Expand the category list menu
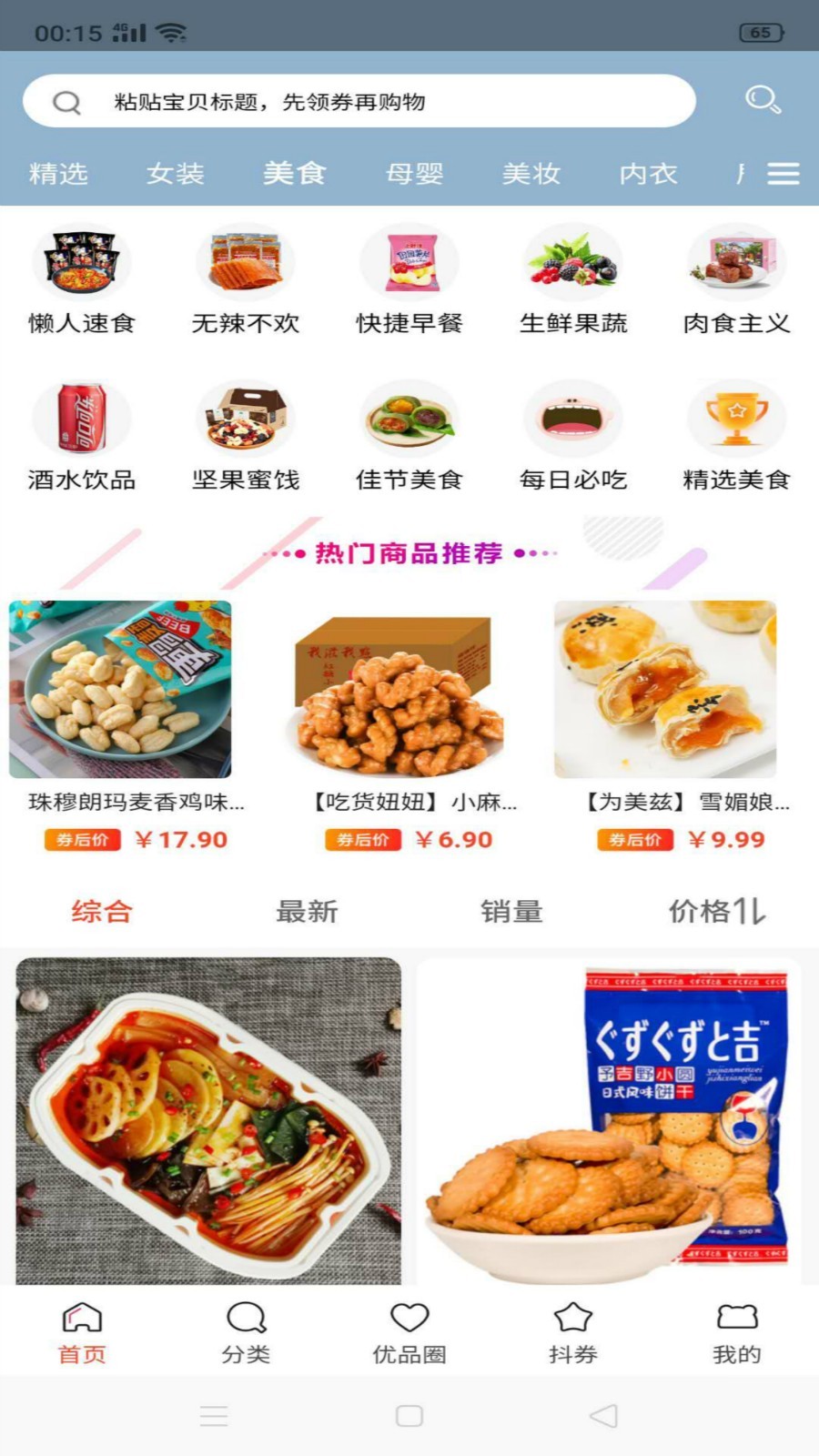The width and height of the screenshot is (819, 1456). (x=783, y=173)
